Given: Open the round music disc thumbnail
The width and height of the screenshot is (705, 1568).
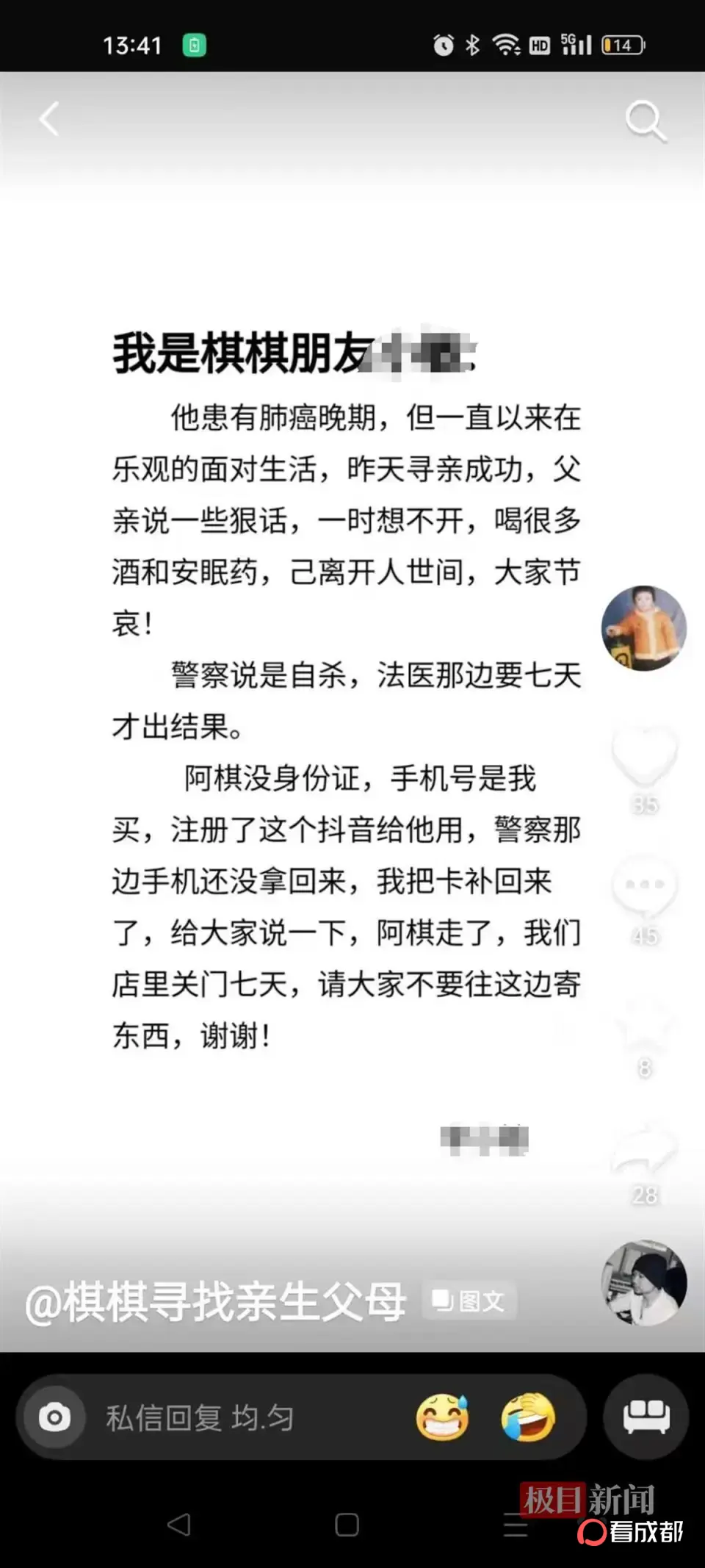Looking at the screenshot, I should pyautogui.click(x=644, y=1283).
